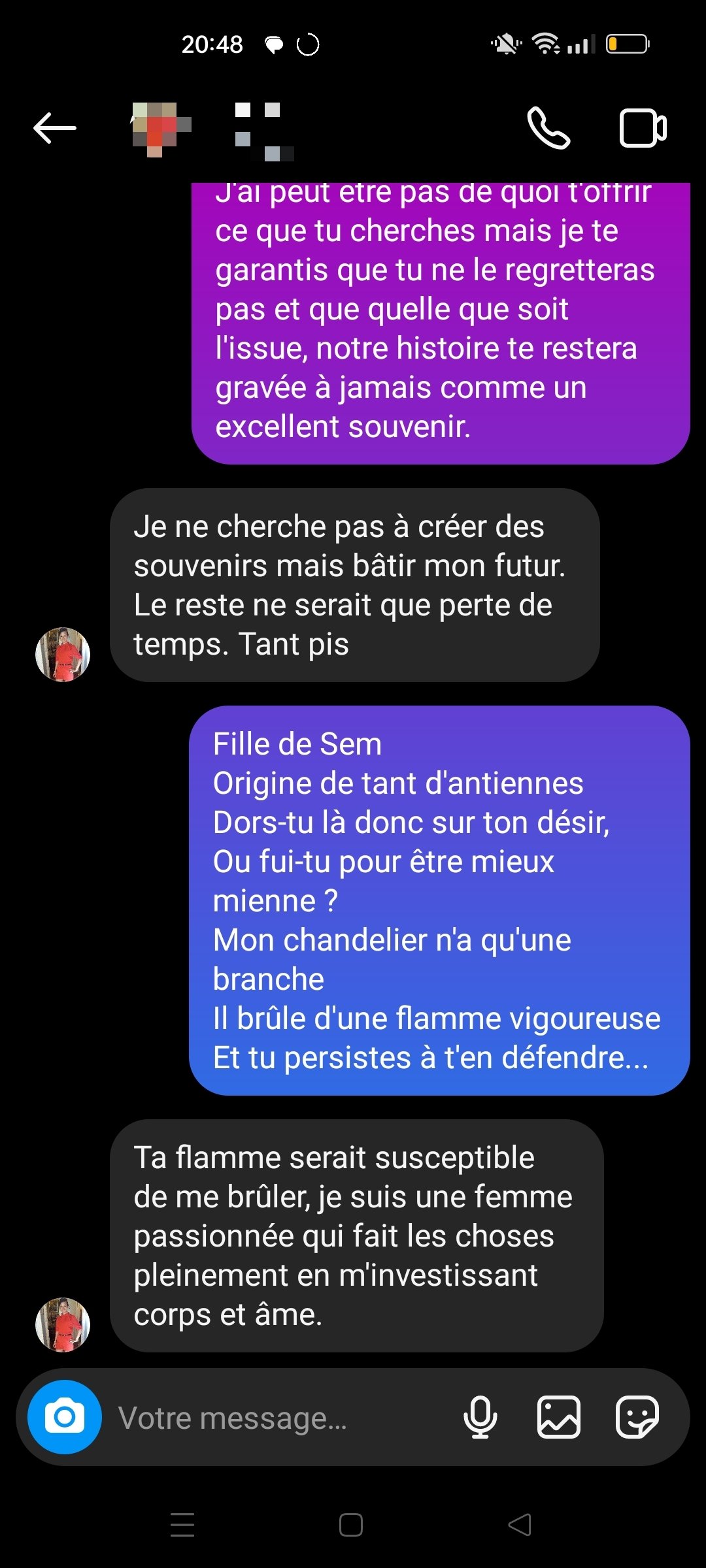Go to the home screen via system home button
706x1568 pixels.
(351, 1525)
